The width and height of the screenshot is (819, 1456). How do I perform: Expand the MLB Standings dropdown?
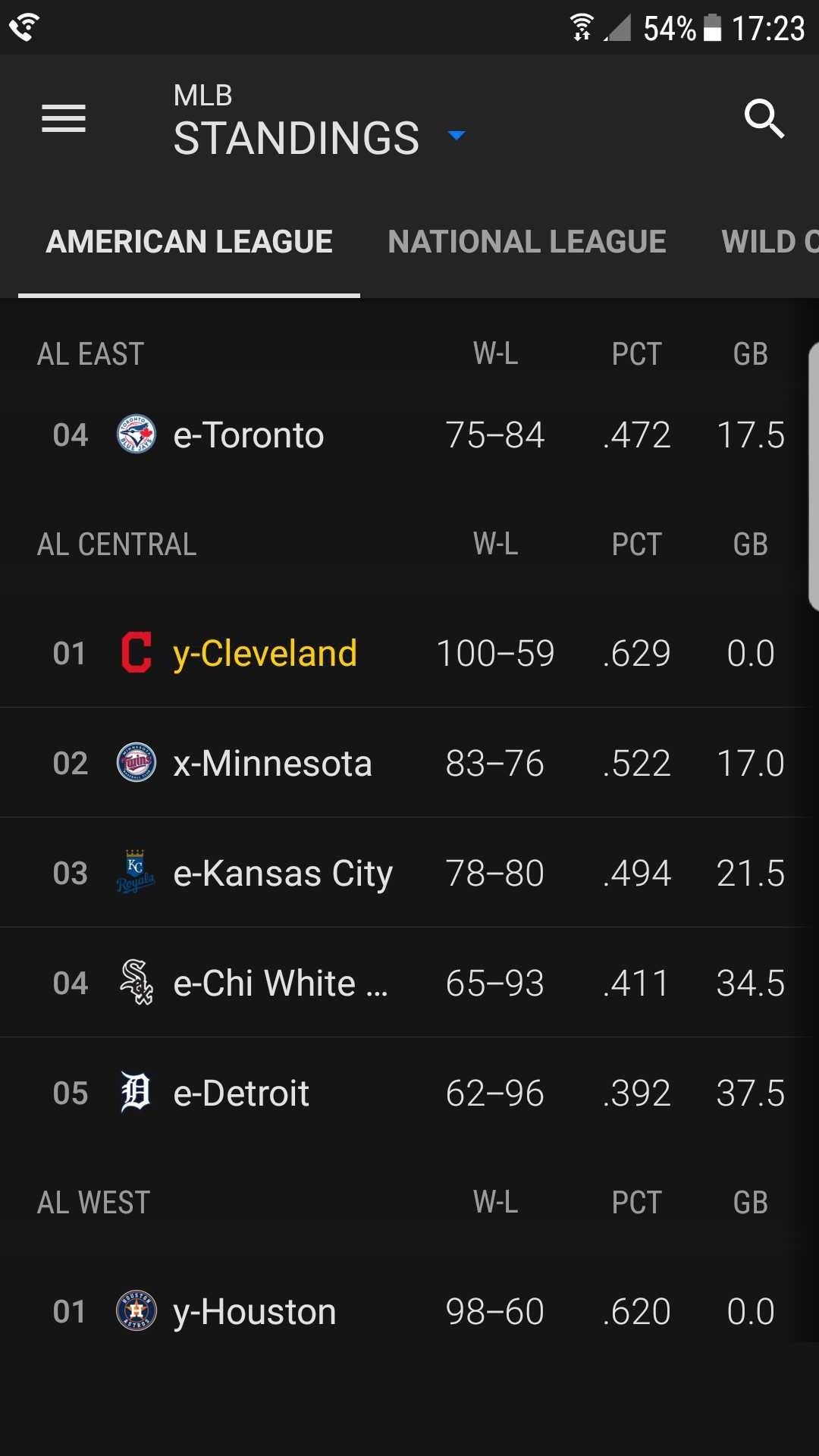point(456,136)
